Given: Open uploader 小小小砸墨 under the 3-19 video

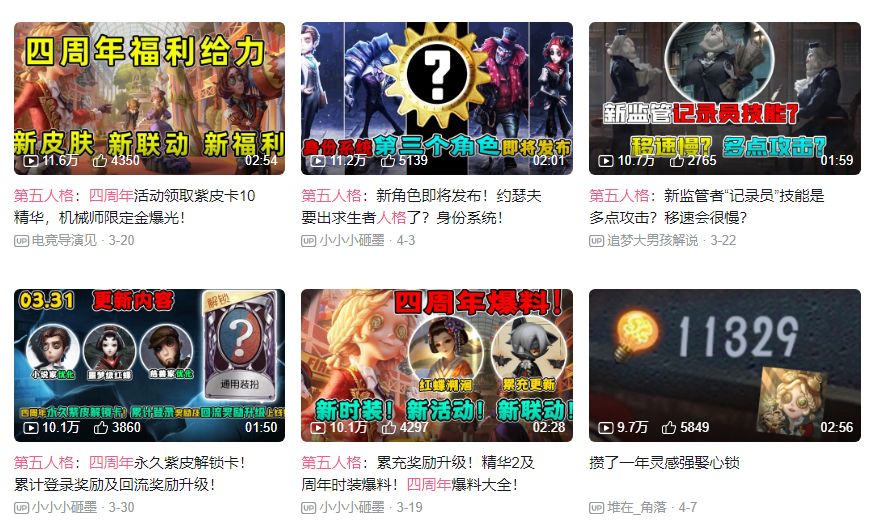Looking at the screenshot, I should tap(352, 508).
